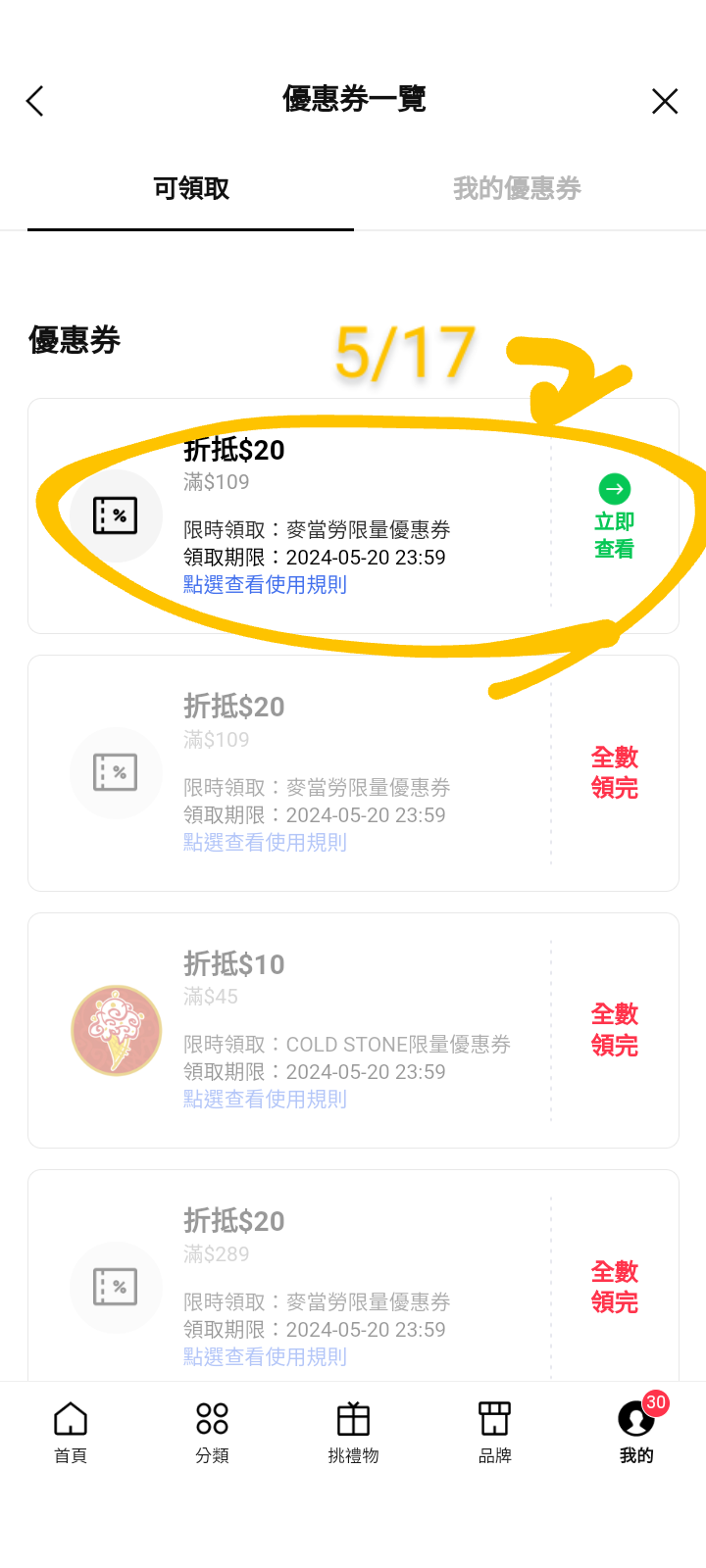The image size is (706, 1568).
Task: Go to the 首頁 home tab
Action: (71, 1432)
